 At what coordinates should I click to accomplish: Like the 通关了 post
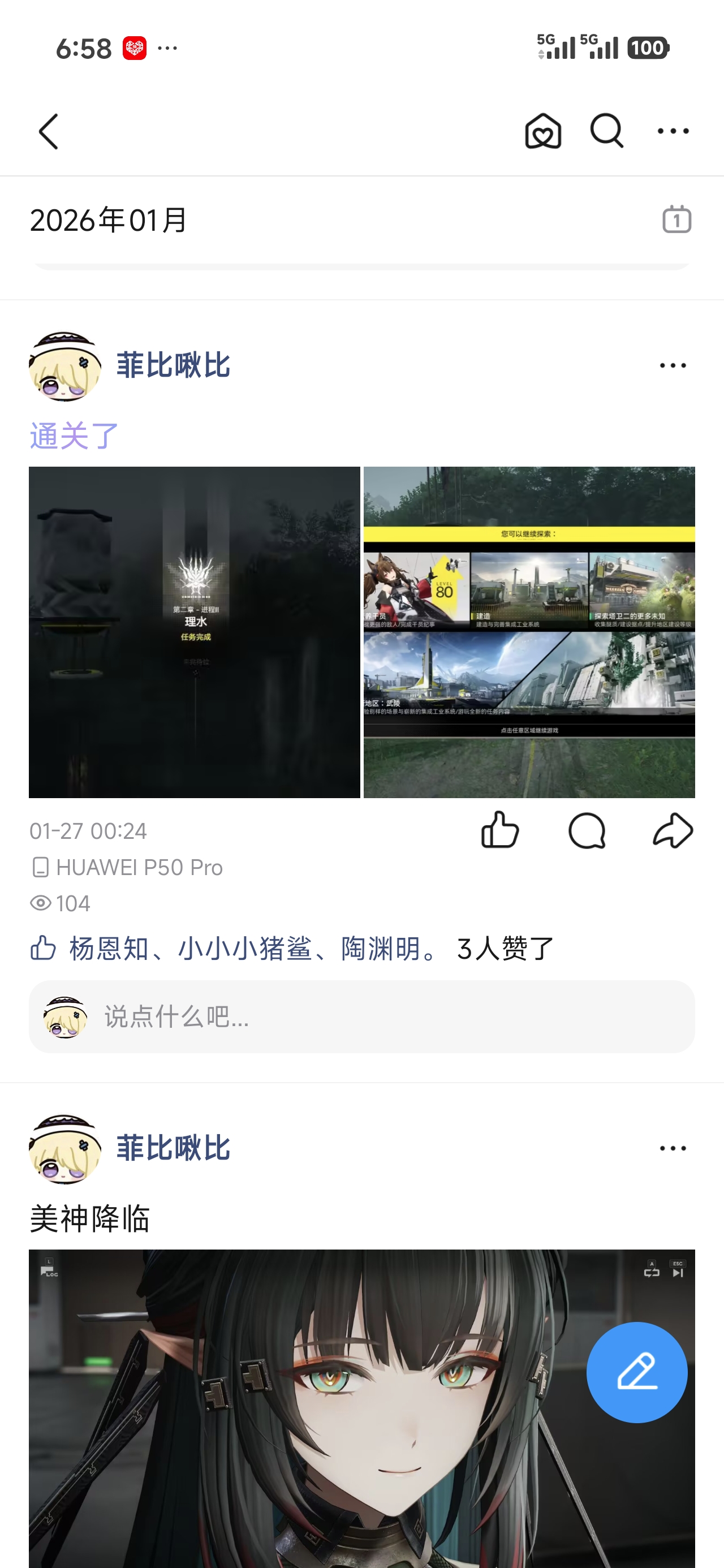500,830
